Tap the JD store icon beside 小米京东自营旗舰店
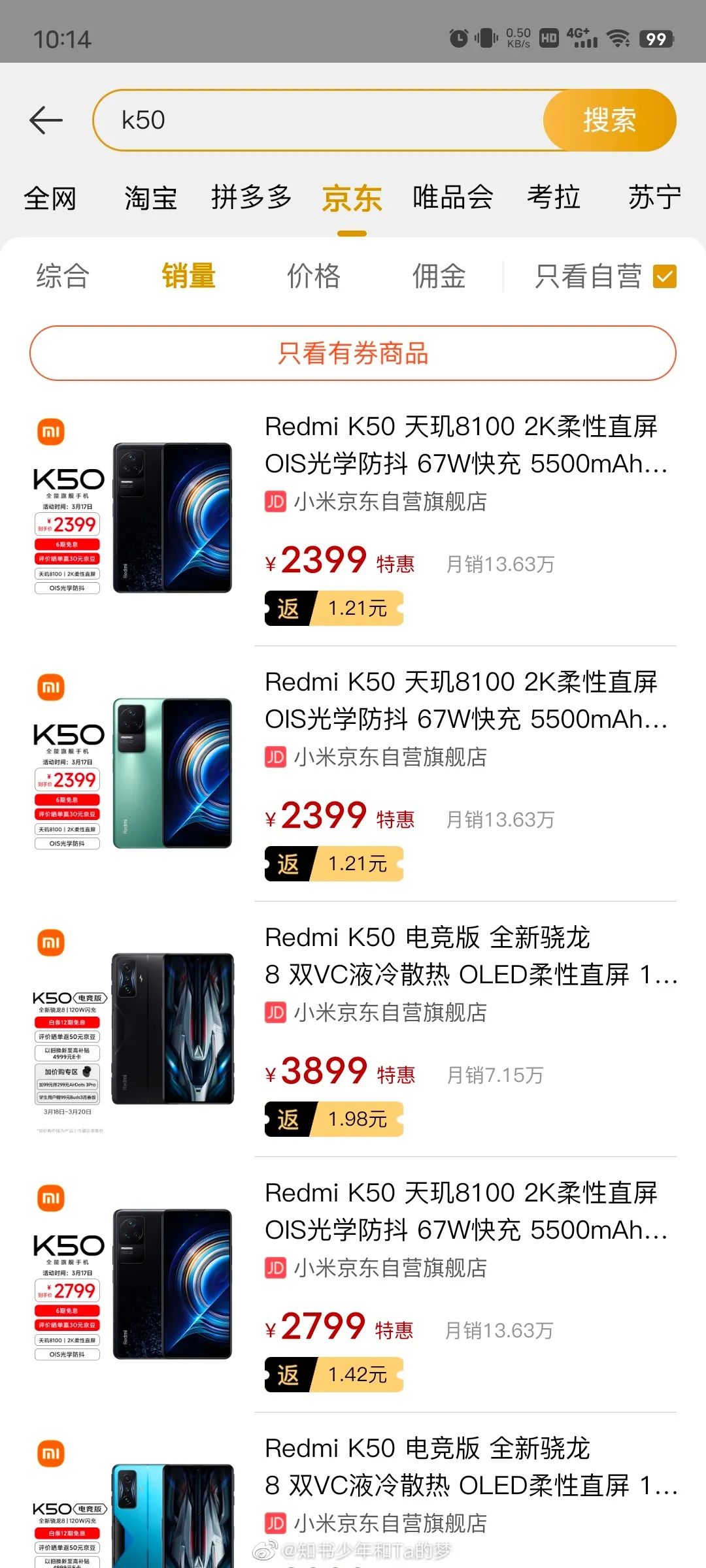This screenshot has width=706, height=1568. (x=275, y=503)
